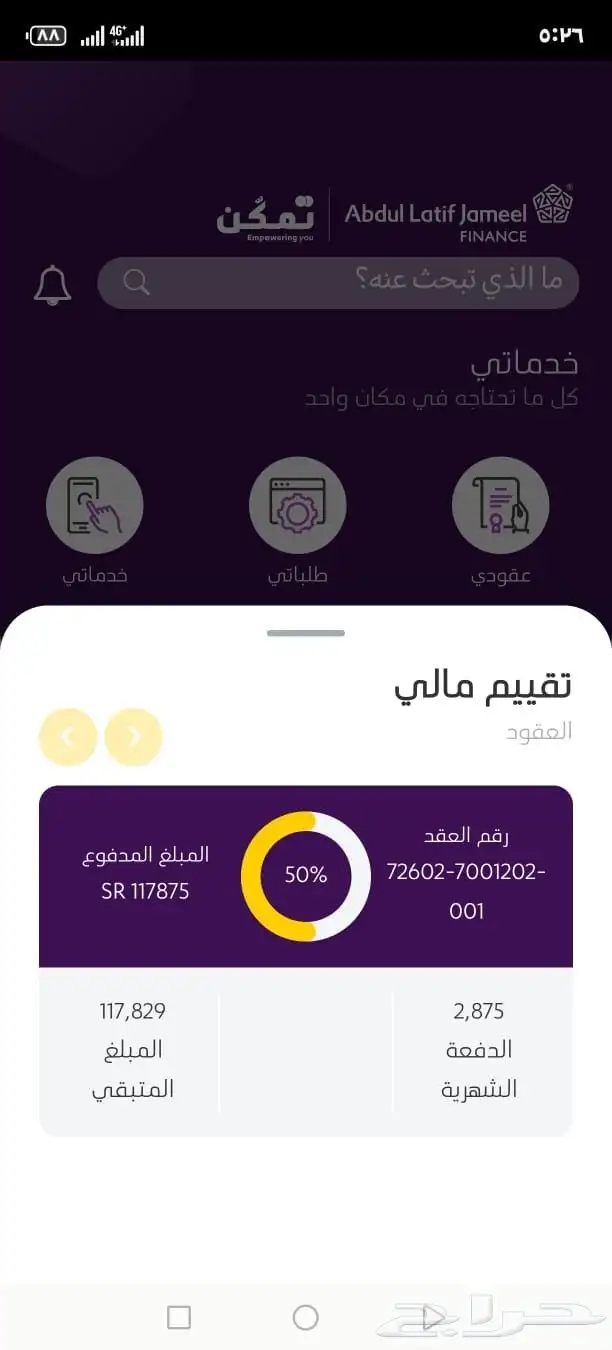612x1350 pixels.
Task: Open عقودي contracts service
Action: click(500, 506)
